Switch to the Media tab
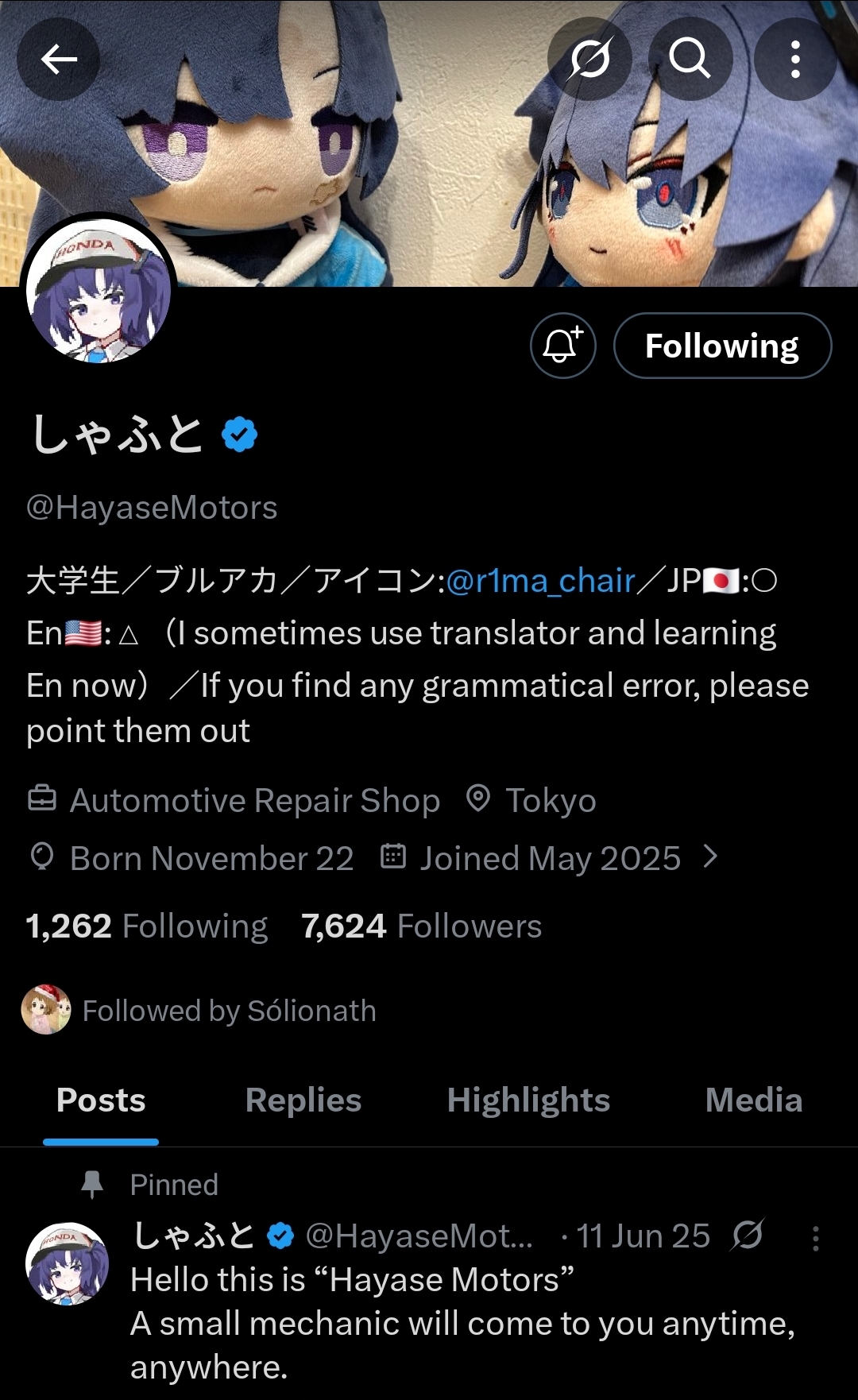This screenshot has width=858, height=1400. click(x=753, y=1100)
